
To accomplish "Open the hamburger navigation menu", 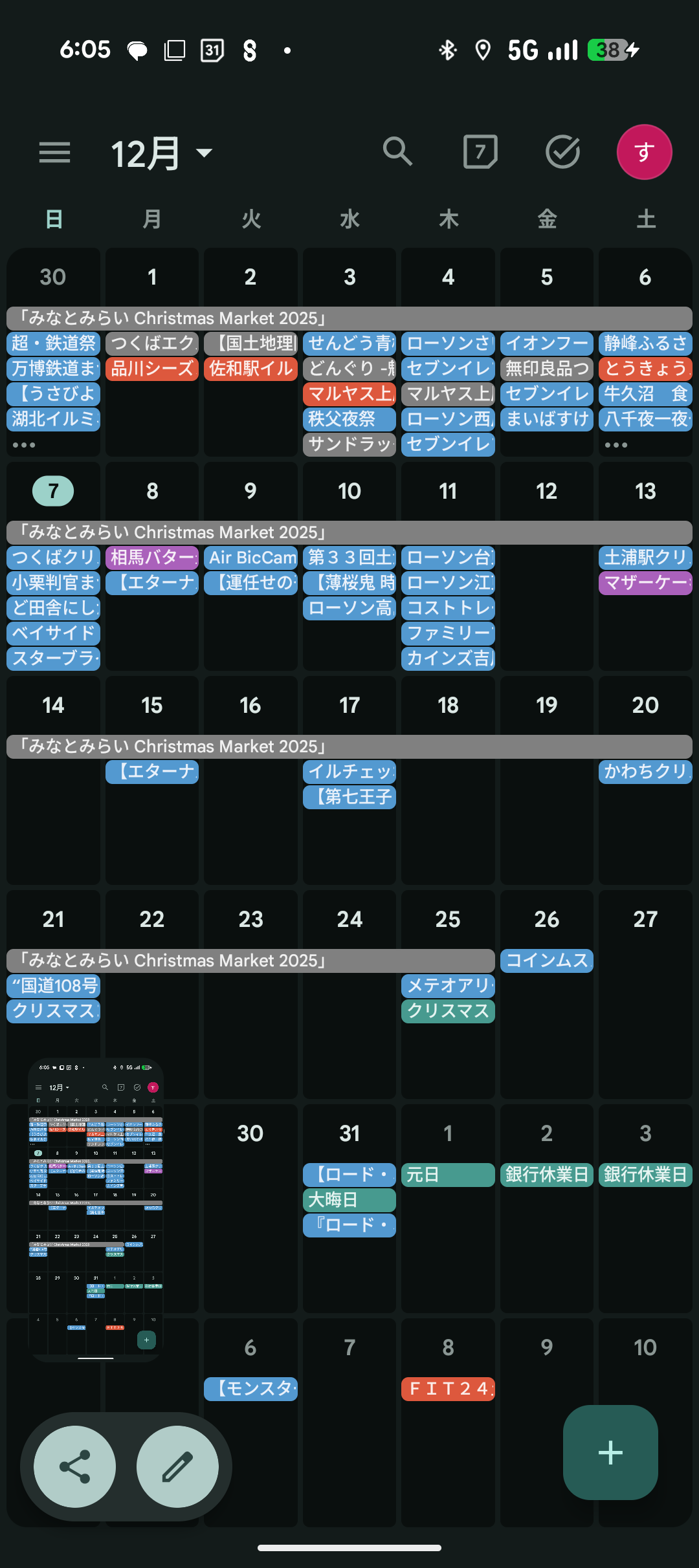I will (54, 153).
